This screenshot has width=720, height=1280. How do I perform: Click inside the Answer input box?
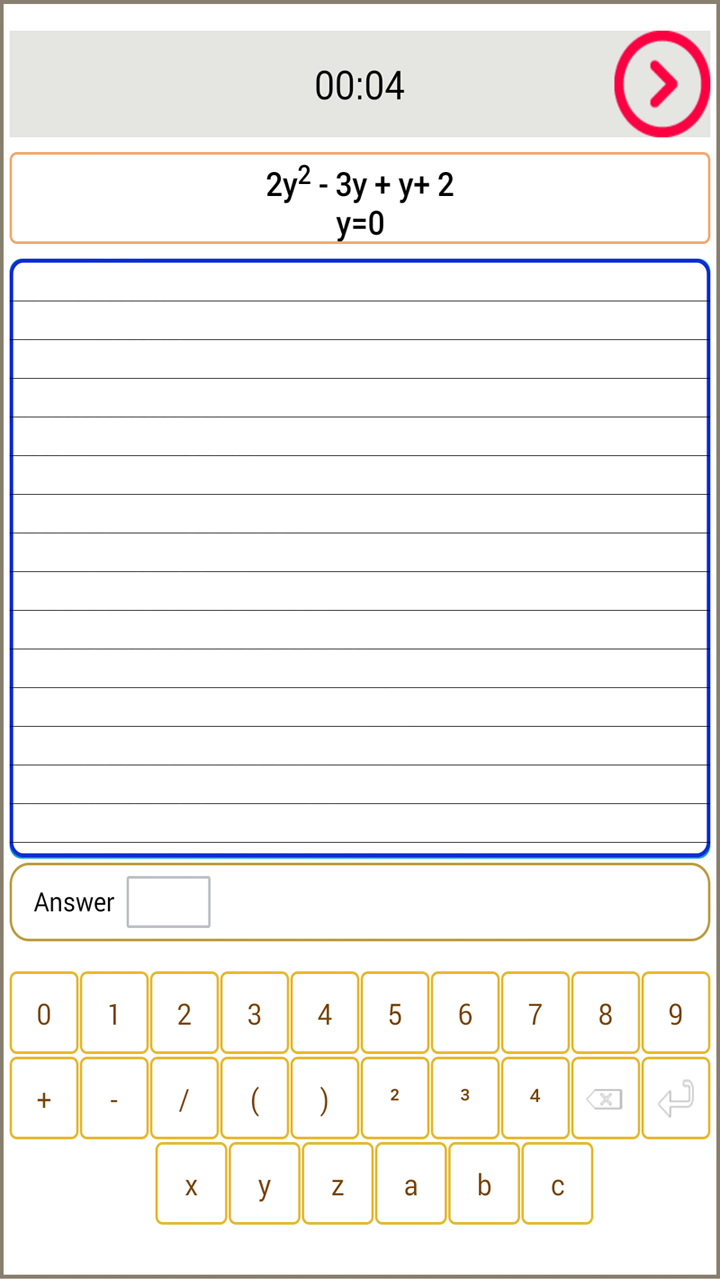click(168, 901)
